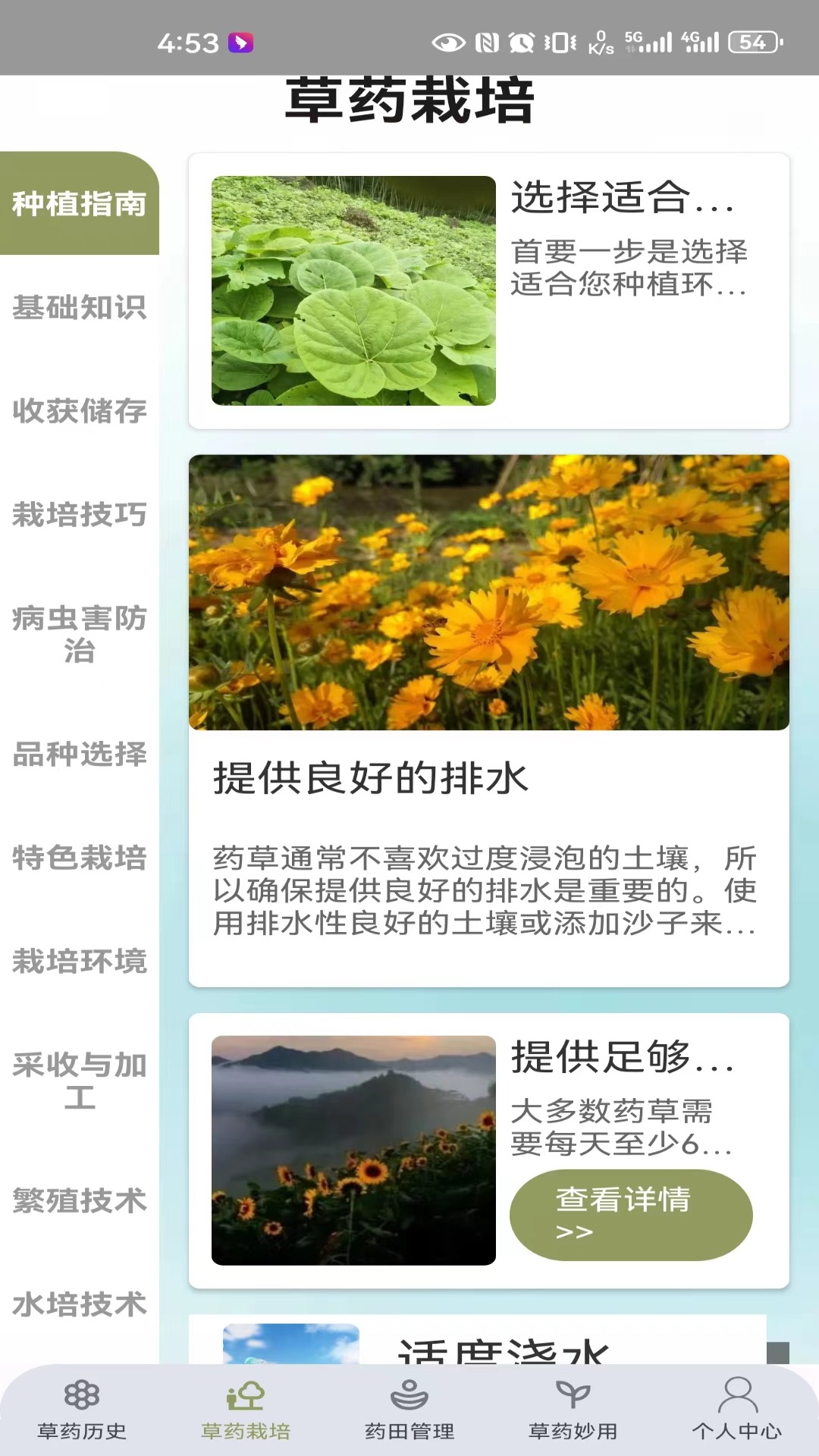Viewport: 819px width, 1456px height.
Task: Open the 水培技术 category
Action: click(x=80, y=1304)
